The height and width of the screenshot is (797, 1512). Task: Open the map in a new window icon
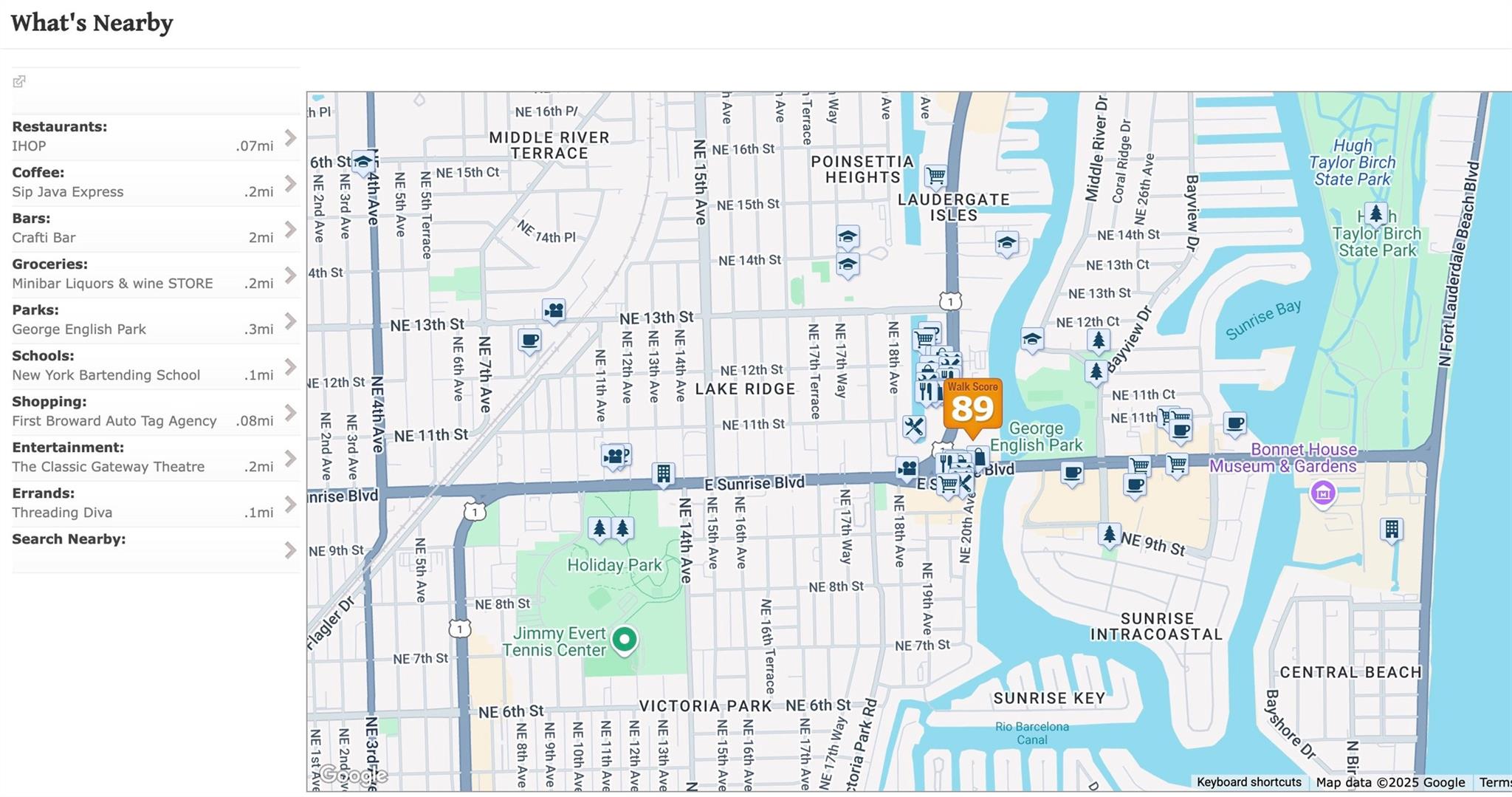[19, 81]
